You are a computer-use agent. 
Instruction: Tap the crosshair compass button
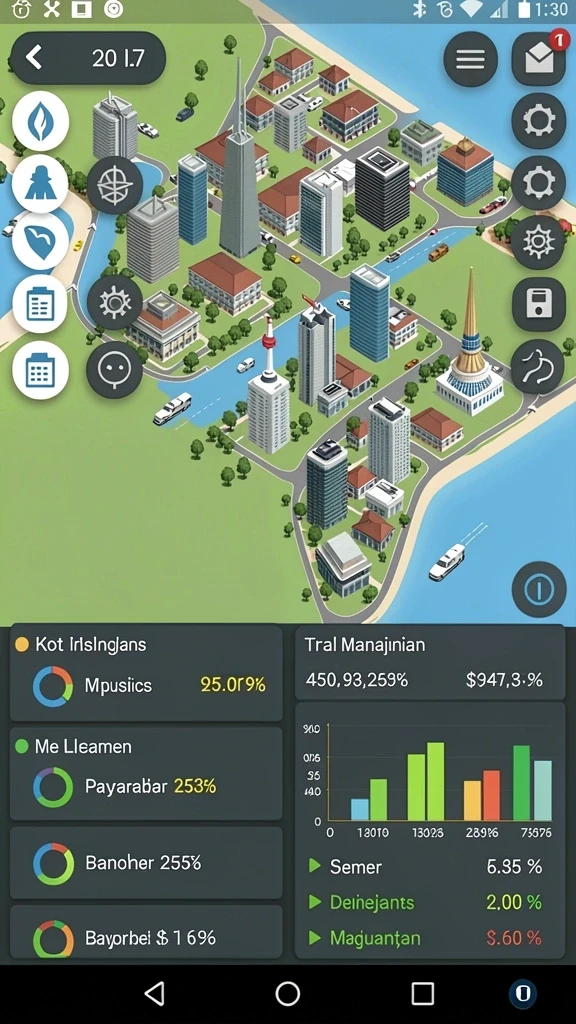pyautogui.click(x=115, y=185)
